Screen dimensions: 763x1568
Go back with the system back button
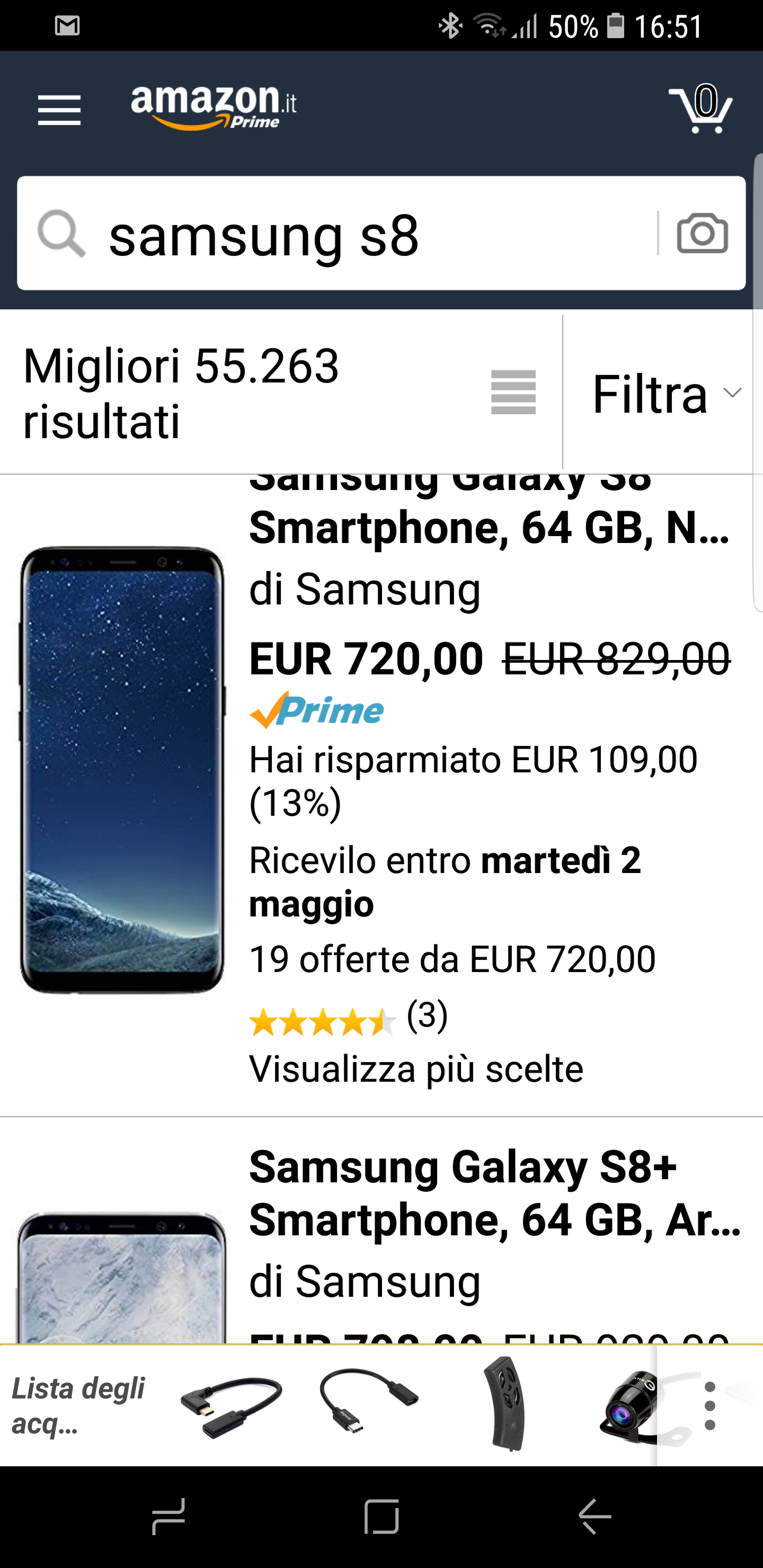595,1516
